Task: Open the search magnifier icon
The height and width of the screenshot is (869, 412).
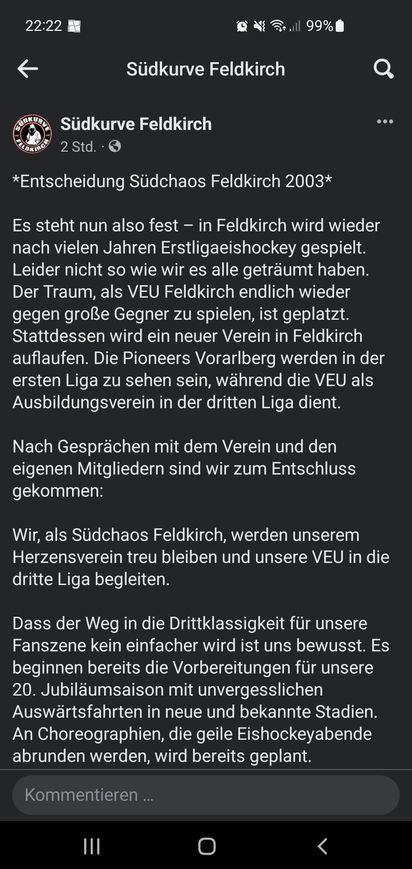Action: click(384, 69)
